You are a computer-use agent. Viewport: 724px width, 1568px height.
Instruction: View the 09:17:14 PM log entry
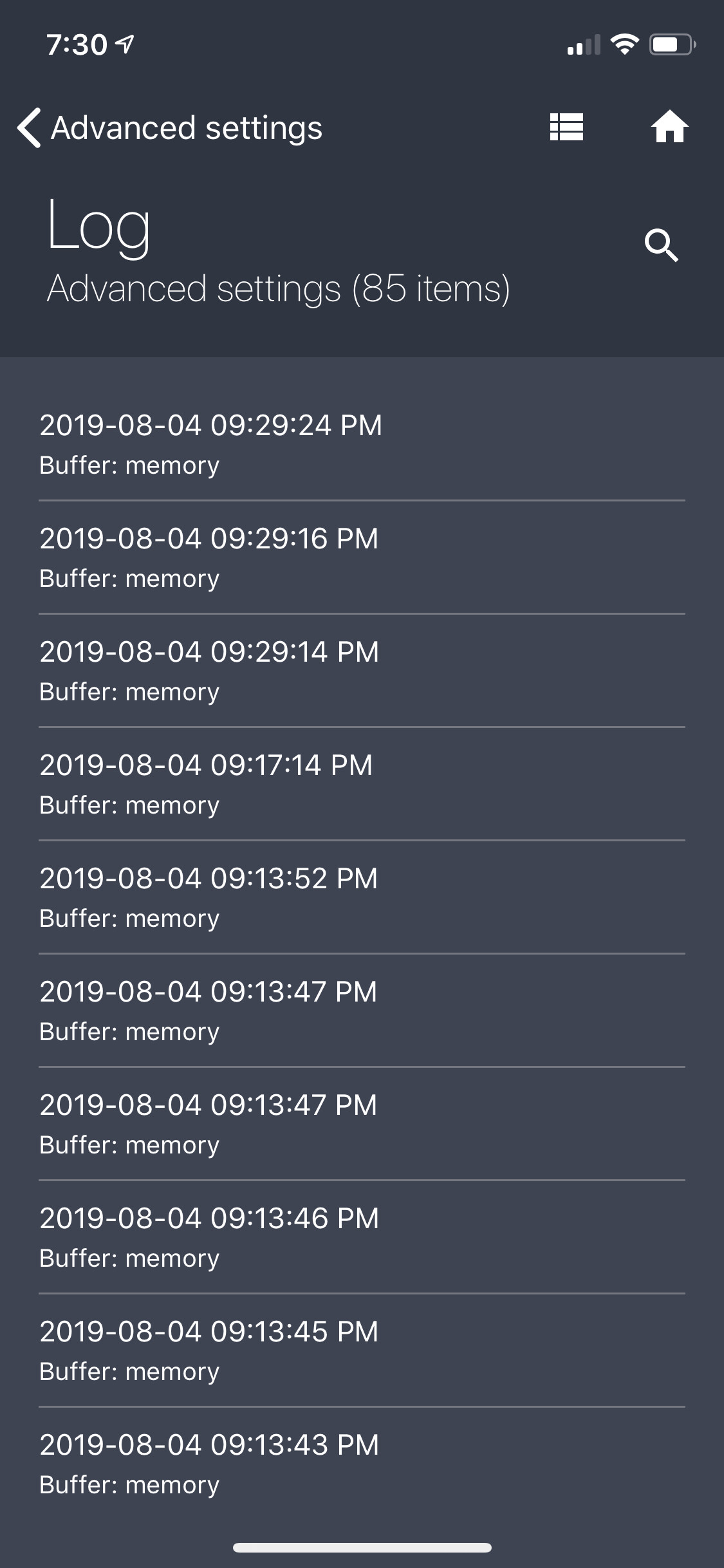pos(362,784)
